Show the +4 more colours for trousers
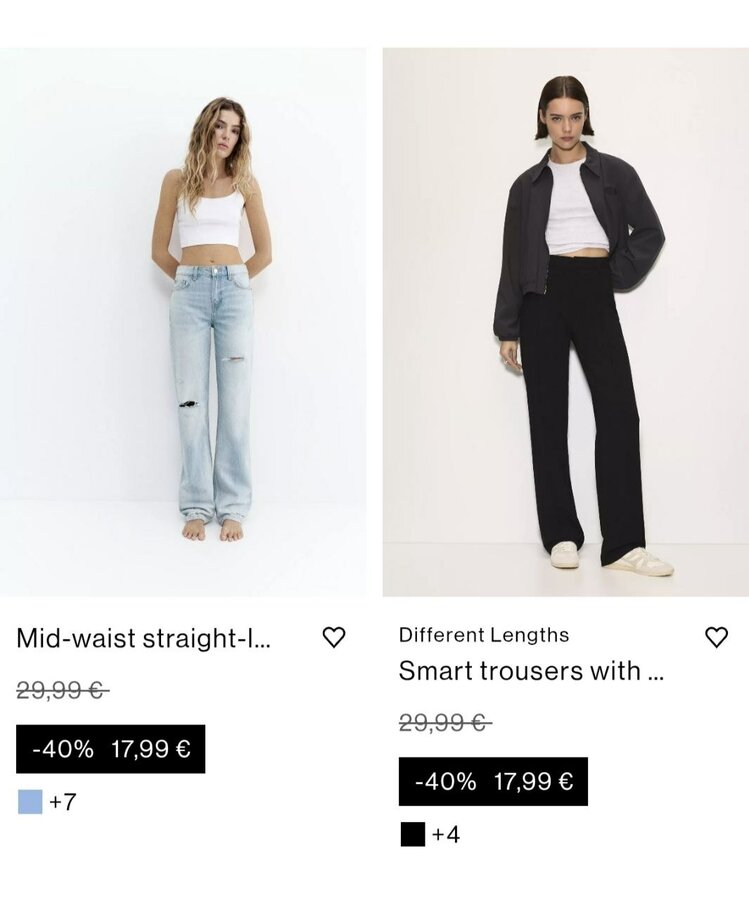This screenshot has width=749, height=900. pos(446,834)
